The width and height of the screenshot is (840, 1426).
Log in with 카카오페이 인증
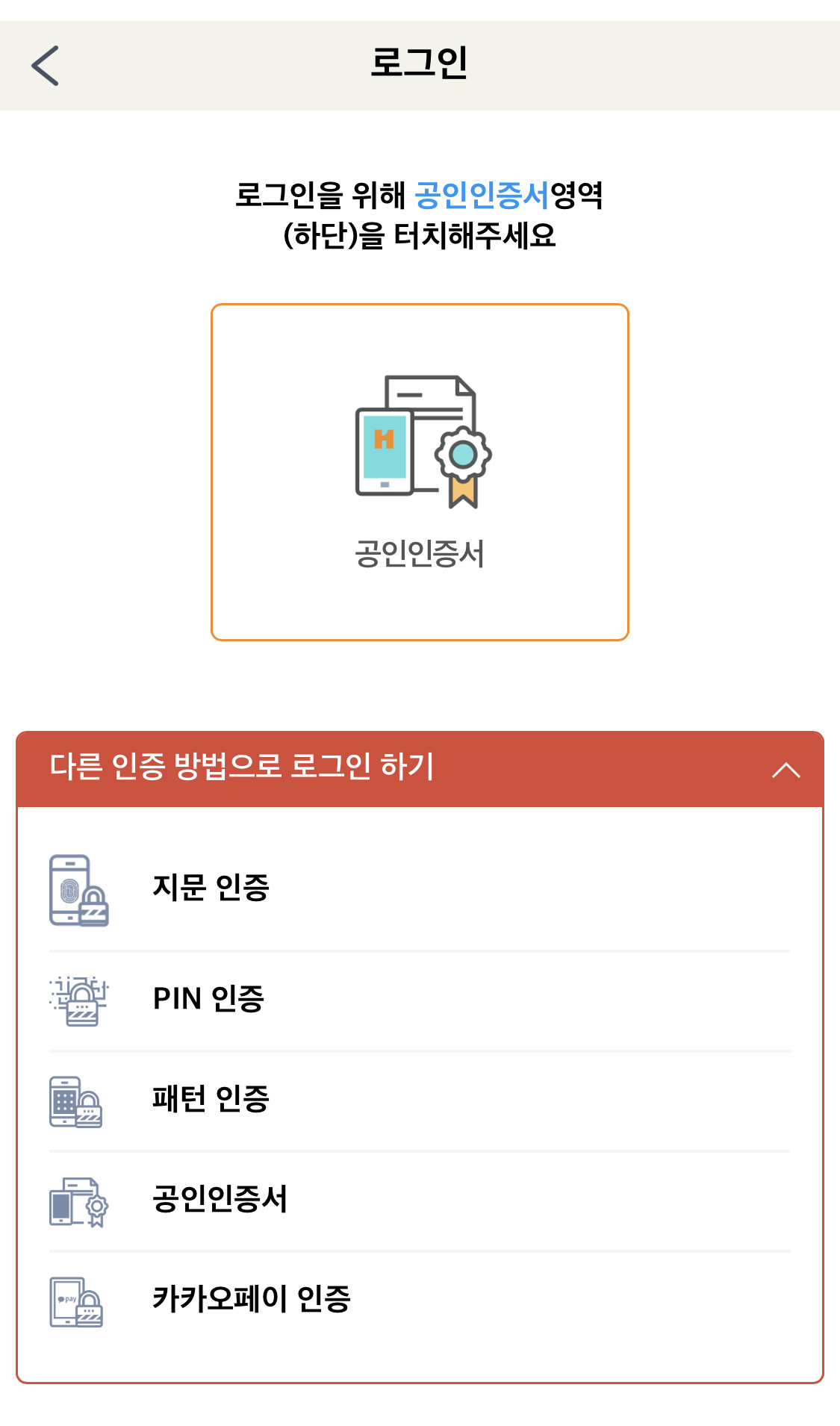(x=420, y=1301)
